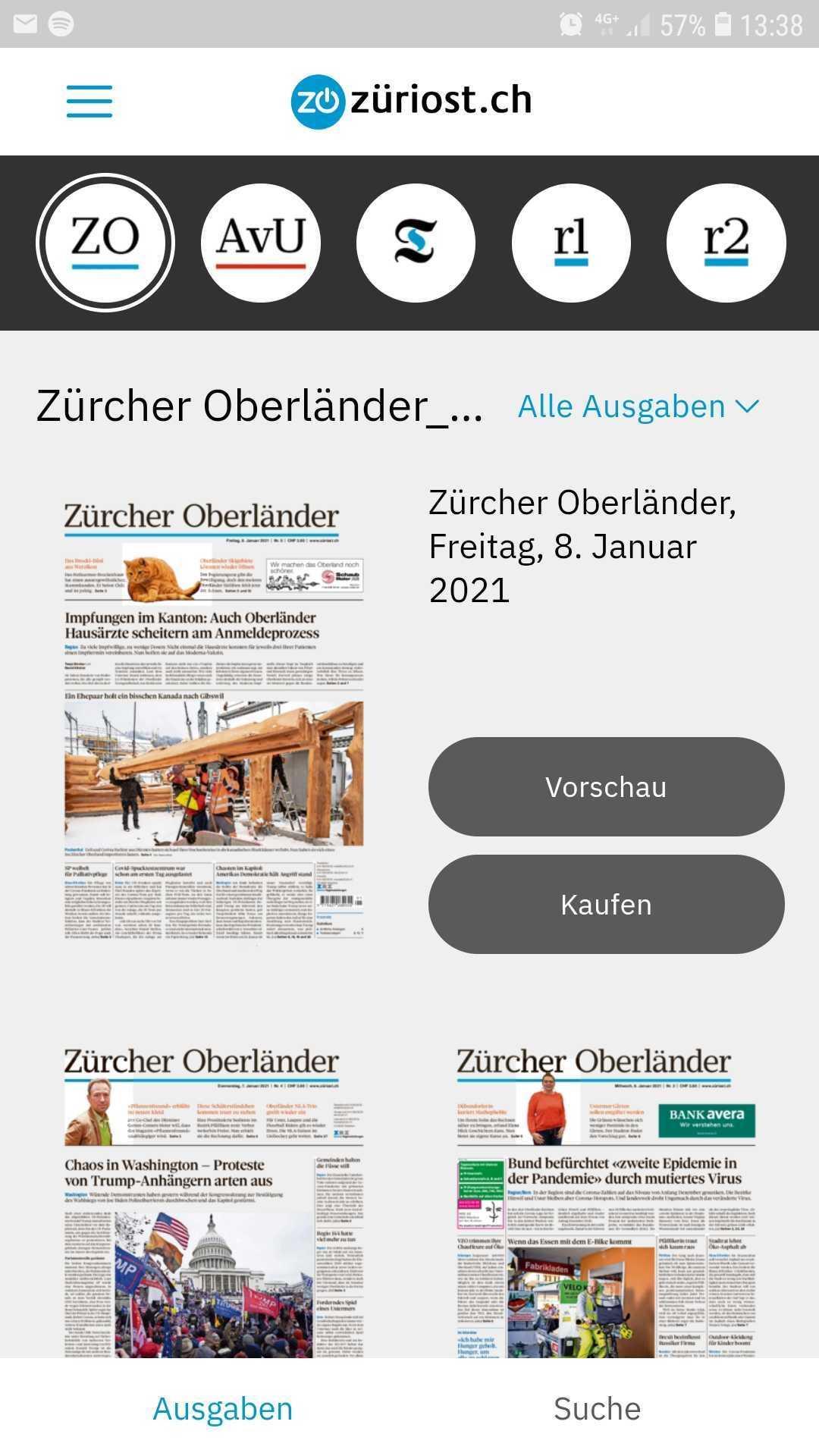The height and width of the screenshot is (1456, 819).
Task: Open the Chaos in Washington issue
Action: [214, 1200]
